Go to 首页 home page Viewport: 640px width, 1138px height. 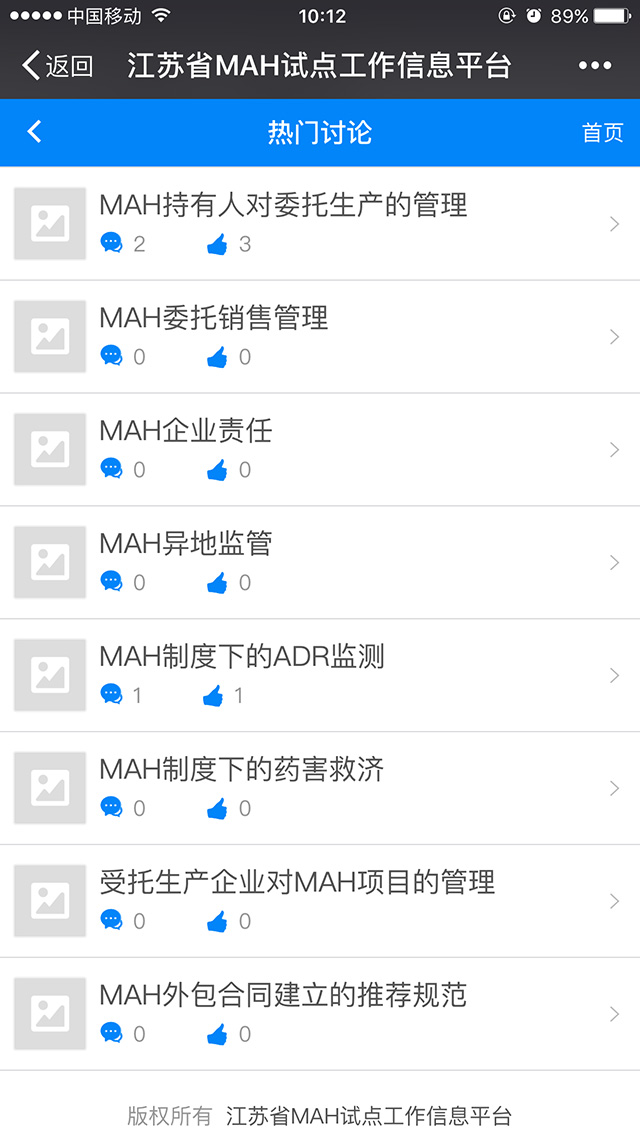[x=602, y=132]
